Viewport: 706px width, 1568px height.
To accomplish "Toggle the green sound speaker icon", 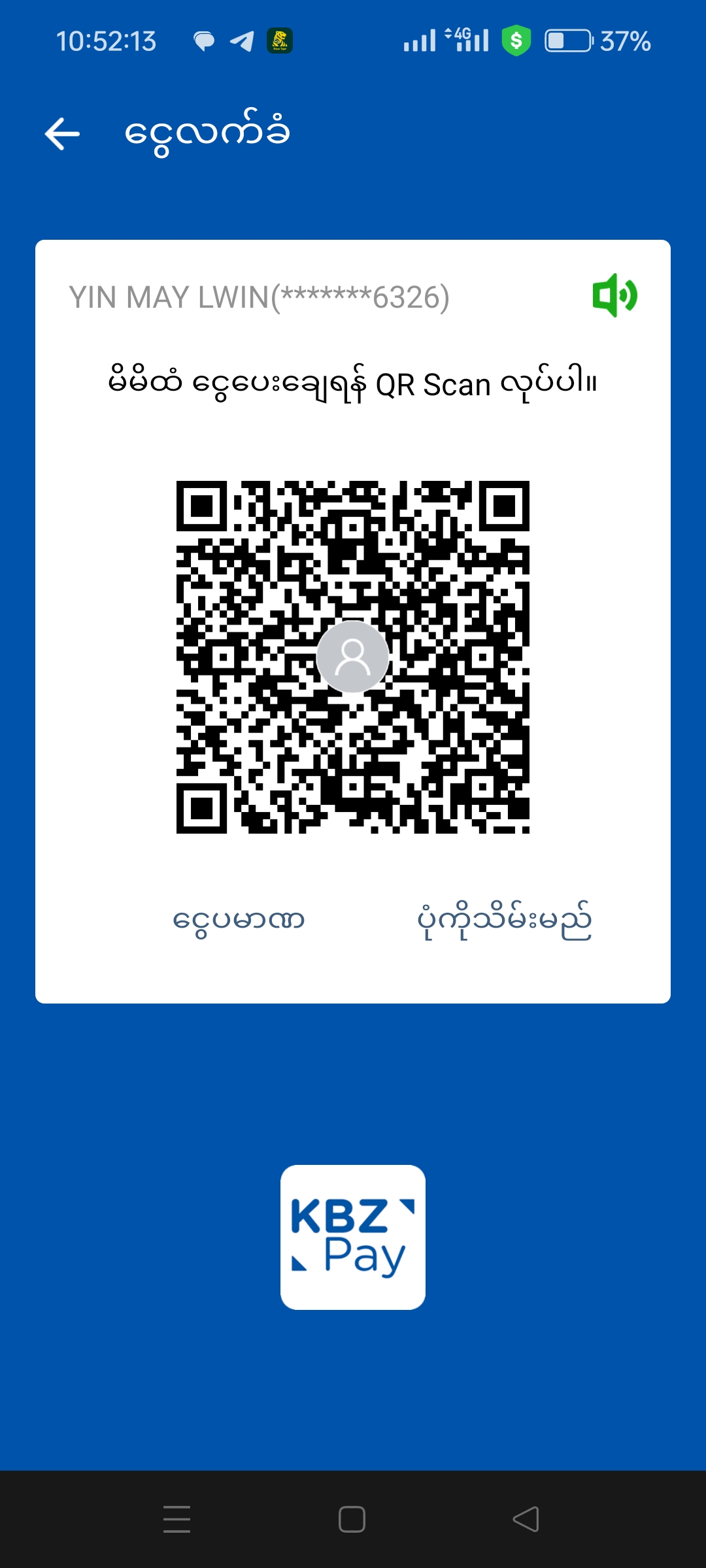I will coord(614,295).
